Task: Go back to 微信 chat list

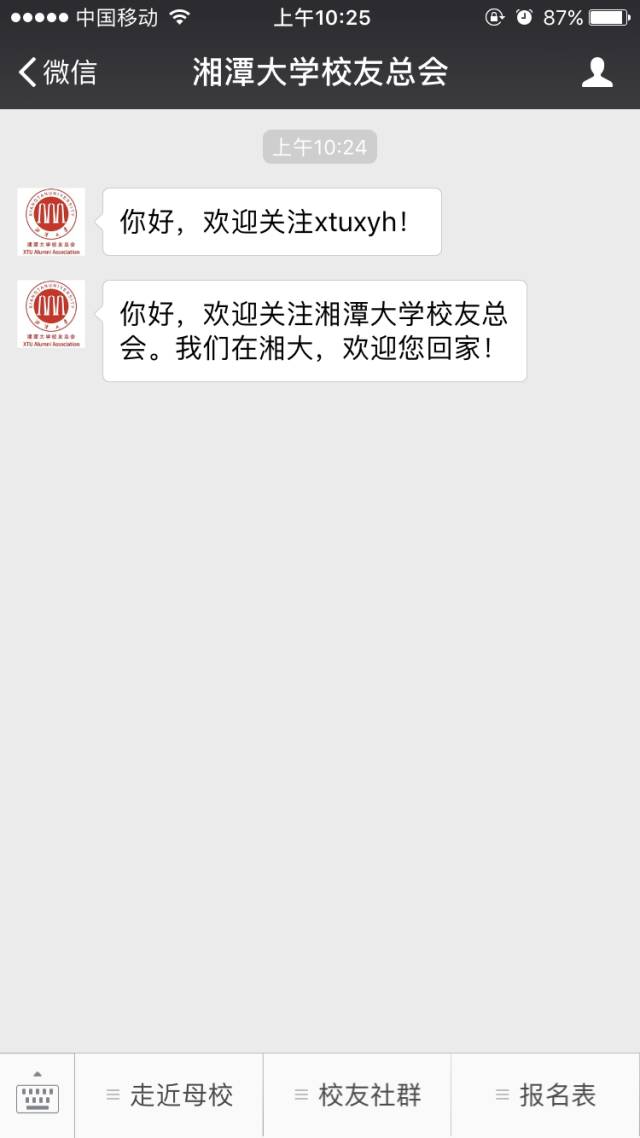Action: [58, 72]
